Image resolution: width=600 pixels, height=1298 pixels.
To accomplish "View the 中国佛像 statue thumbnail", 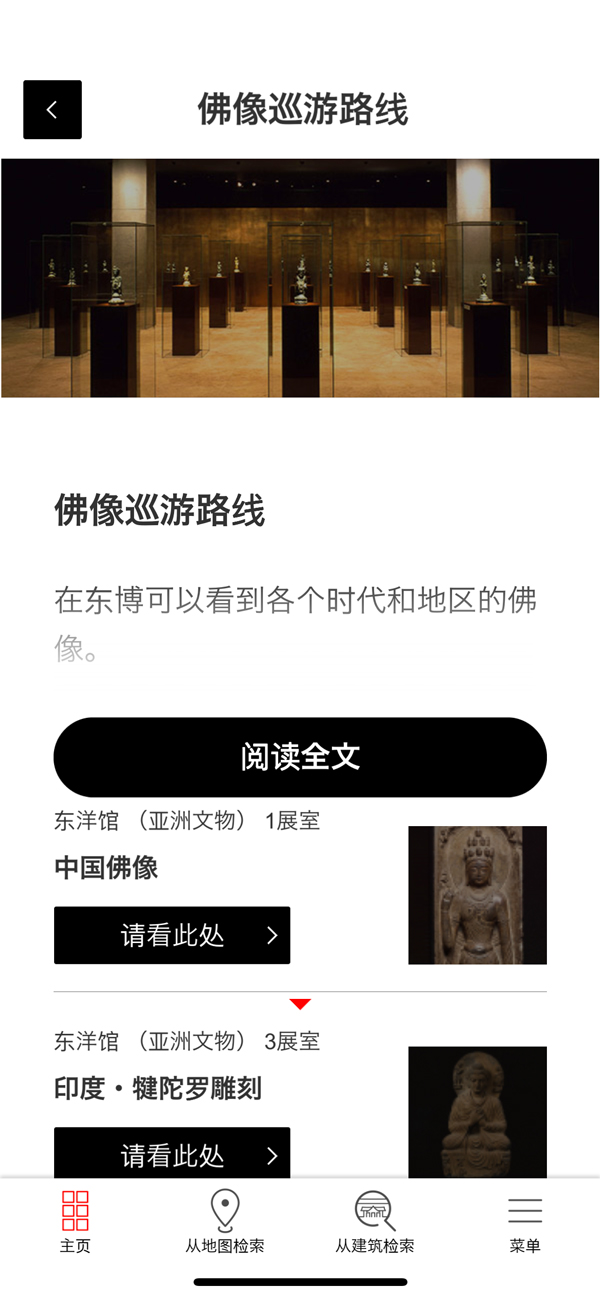I will click(477, 895).
